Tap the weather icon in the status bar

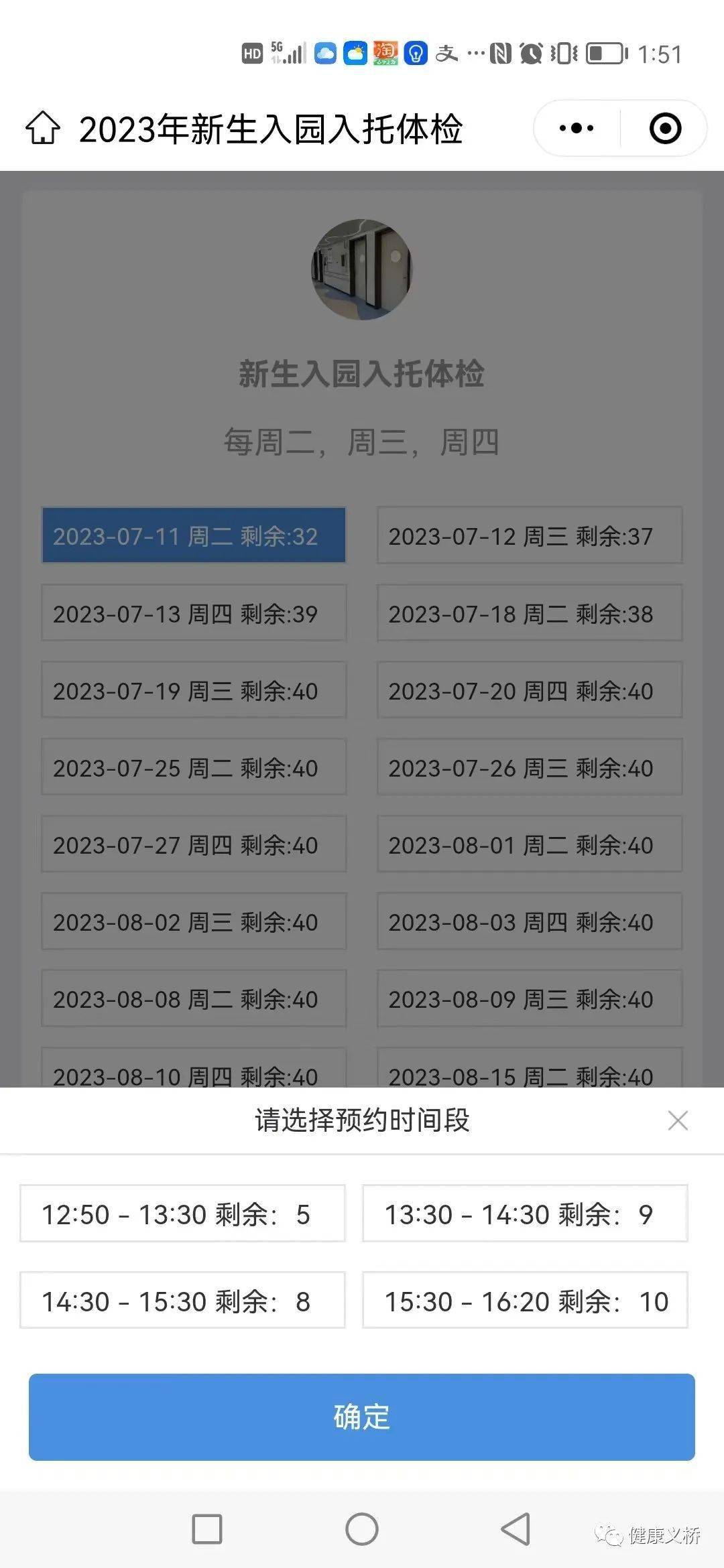pos(356,52)
